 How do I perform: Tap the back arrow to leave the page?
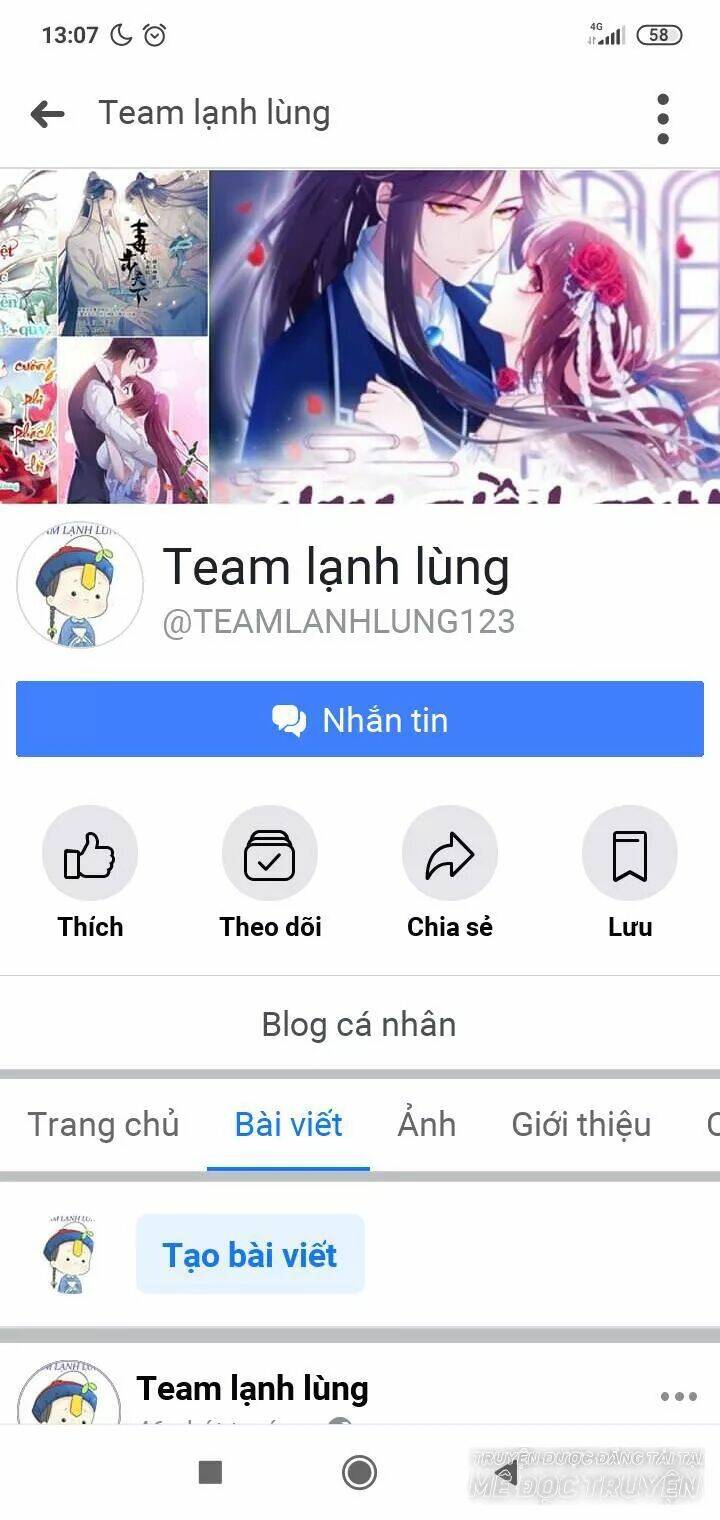(x=47, y=113)
